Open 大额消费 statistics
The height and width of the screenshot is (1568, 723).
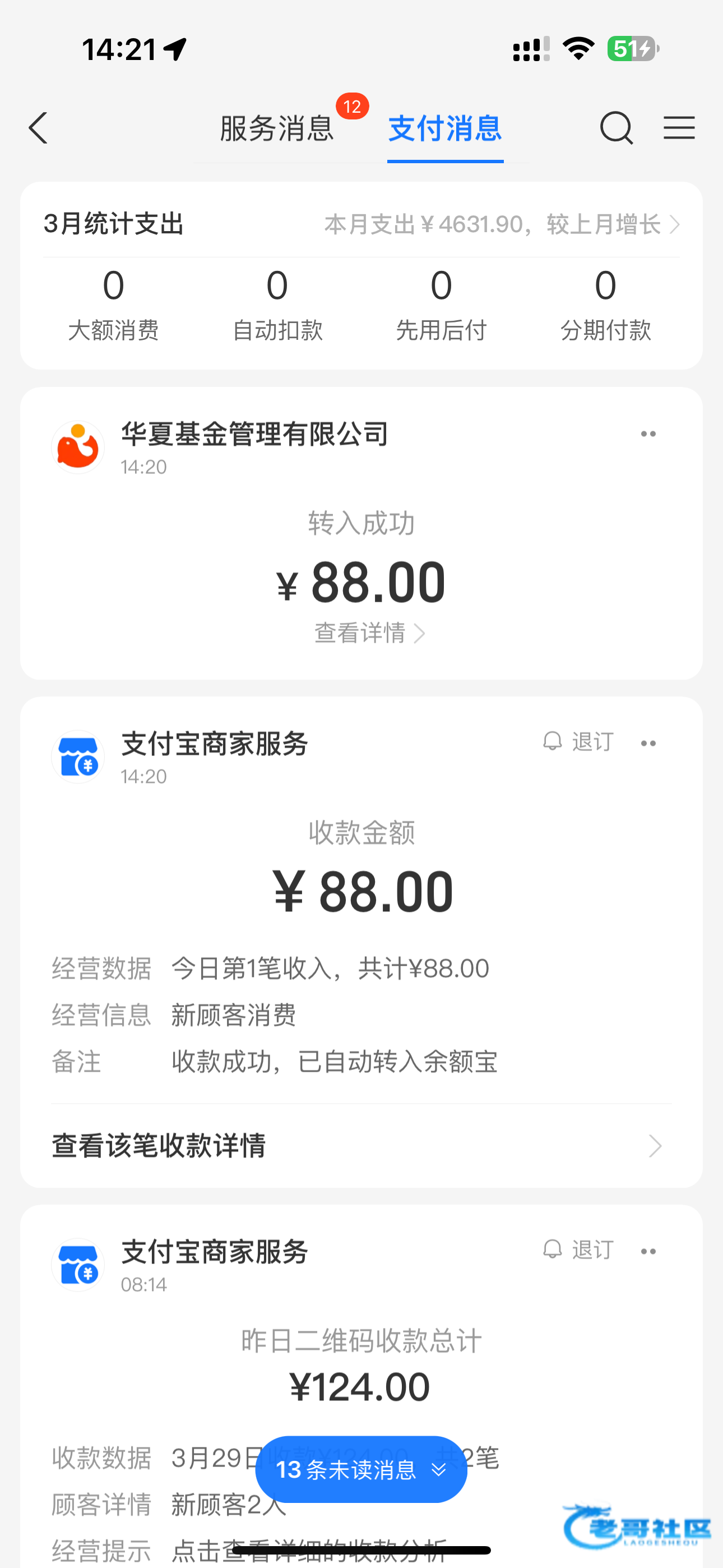113,305
